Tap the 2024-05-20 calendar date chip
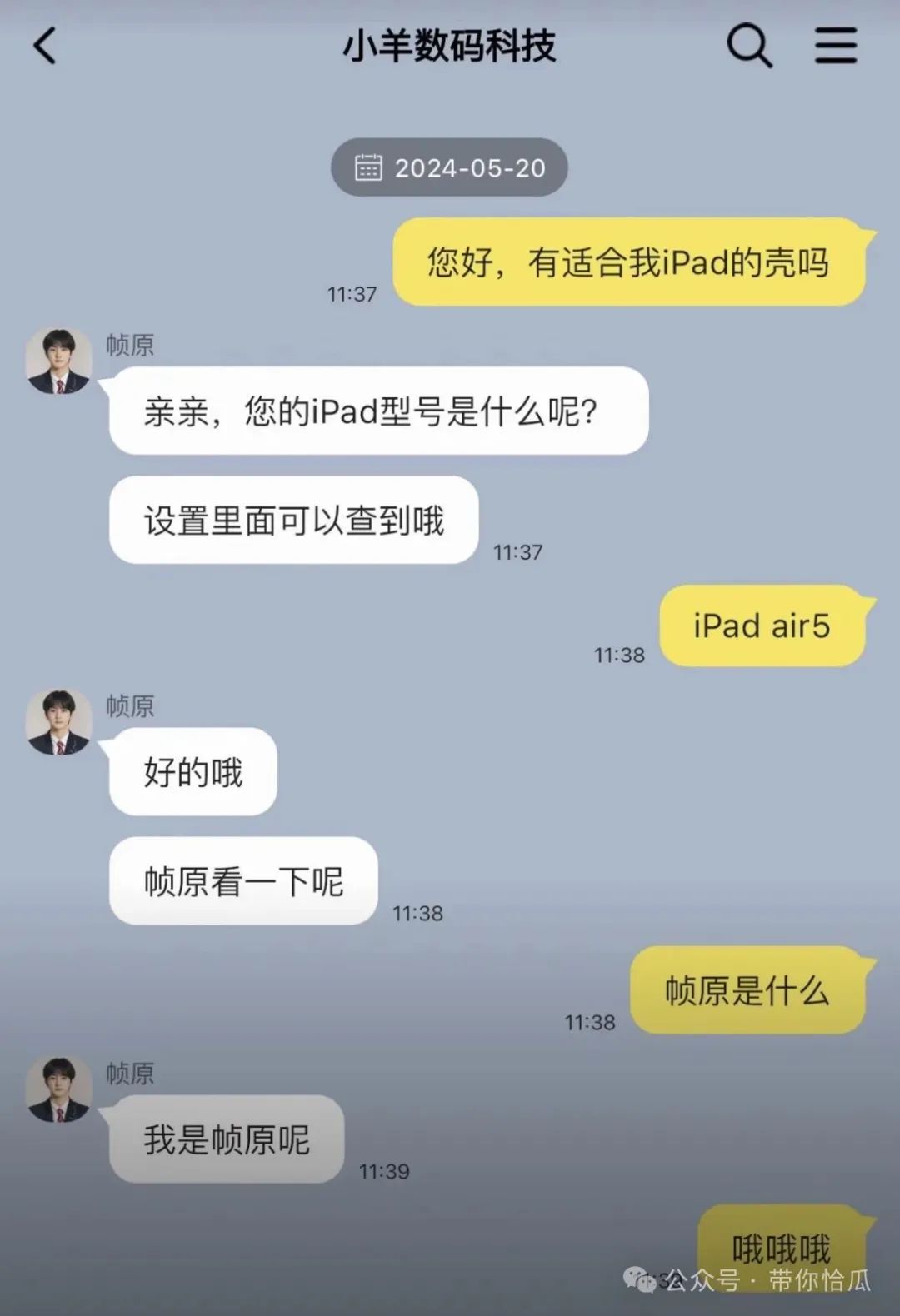Screen dimensions: 900x1316 coord(449,167)
